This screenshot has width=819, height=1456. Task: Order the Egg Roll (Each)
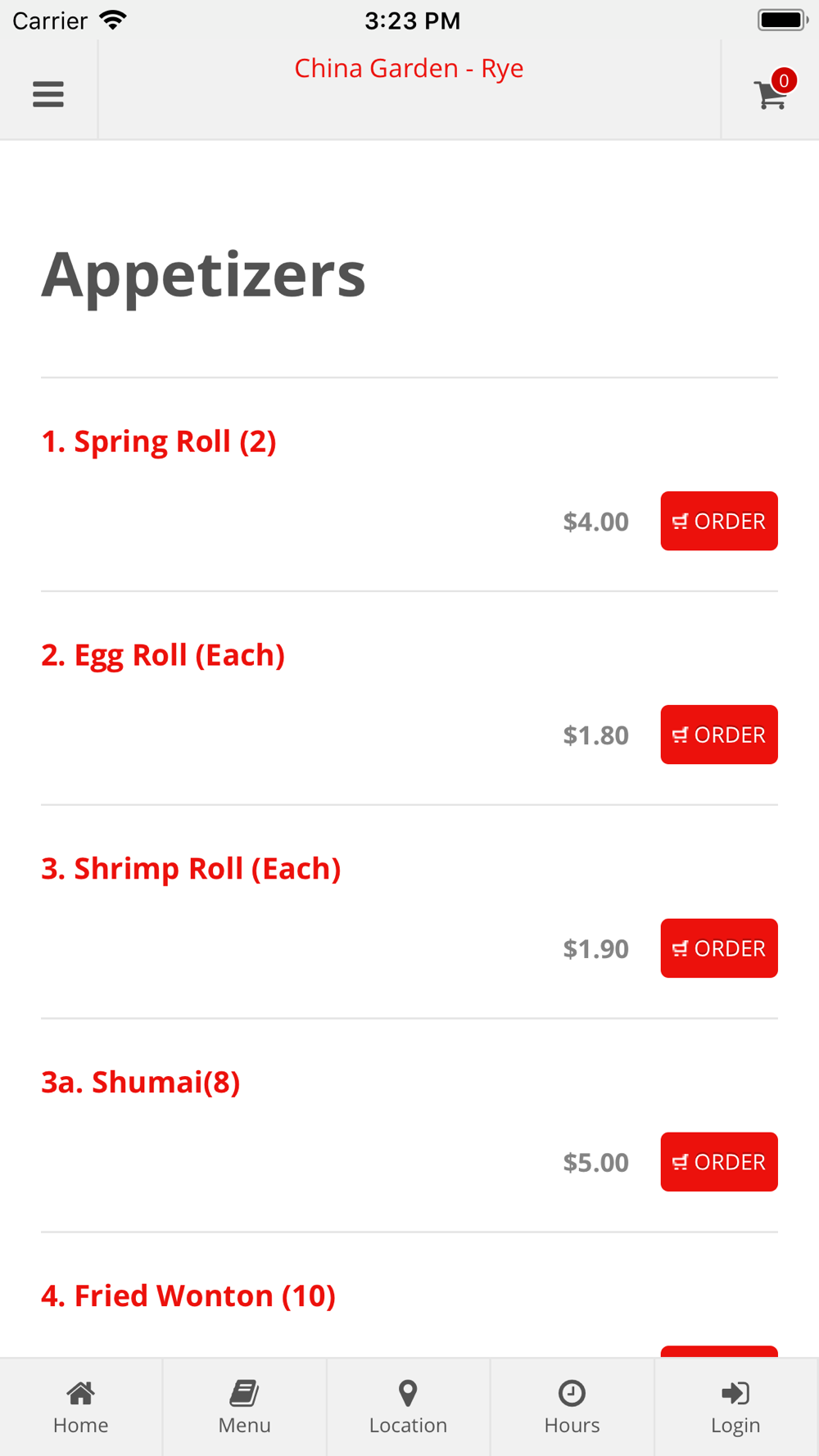point(719,735)
